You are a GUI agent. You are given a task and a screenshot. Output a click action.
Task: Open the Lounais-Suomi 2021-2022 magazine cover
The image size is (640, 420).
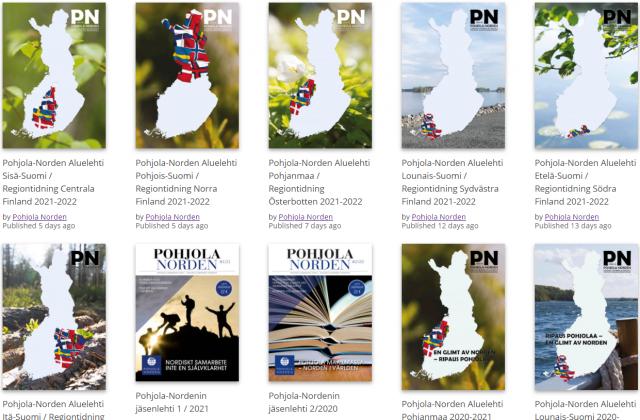[453, 76]
